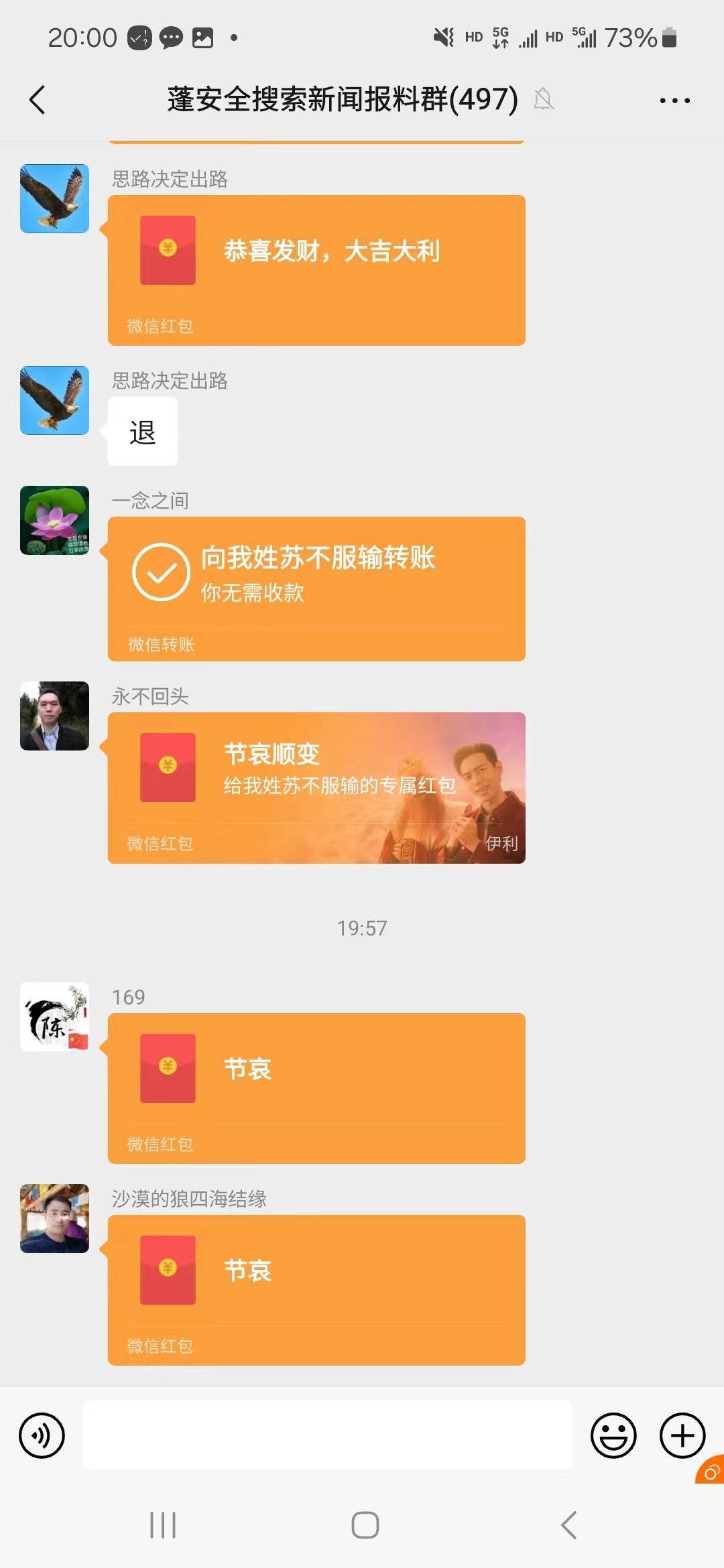The height and width of the screenshot is (1568, 724).
Task: Go back from the group chat
Action: tap(38, 101)
